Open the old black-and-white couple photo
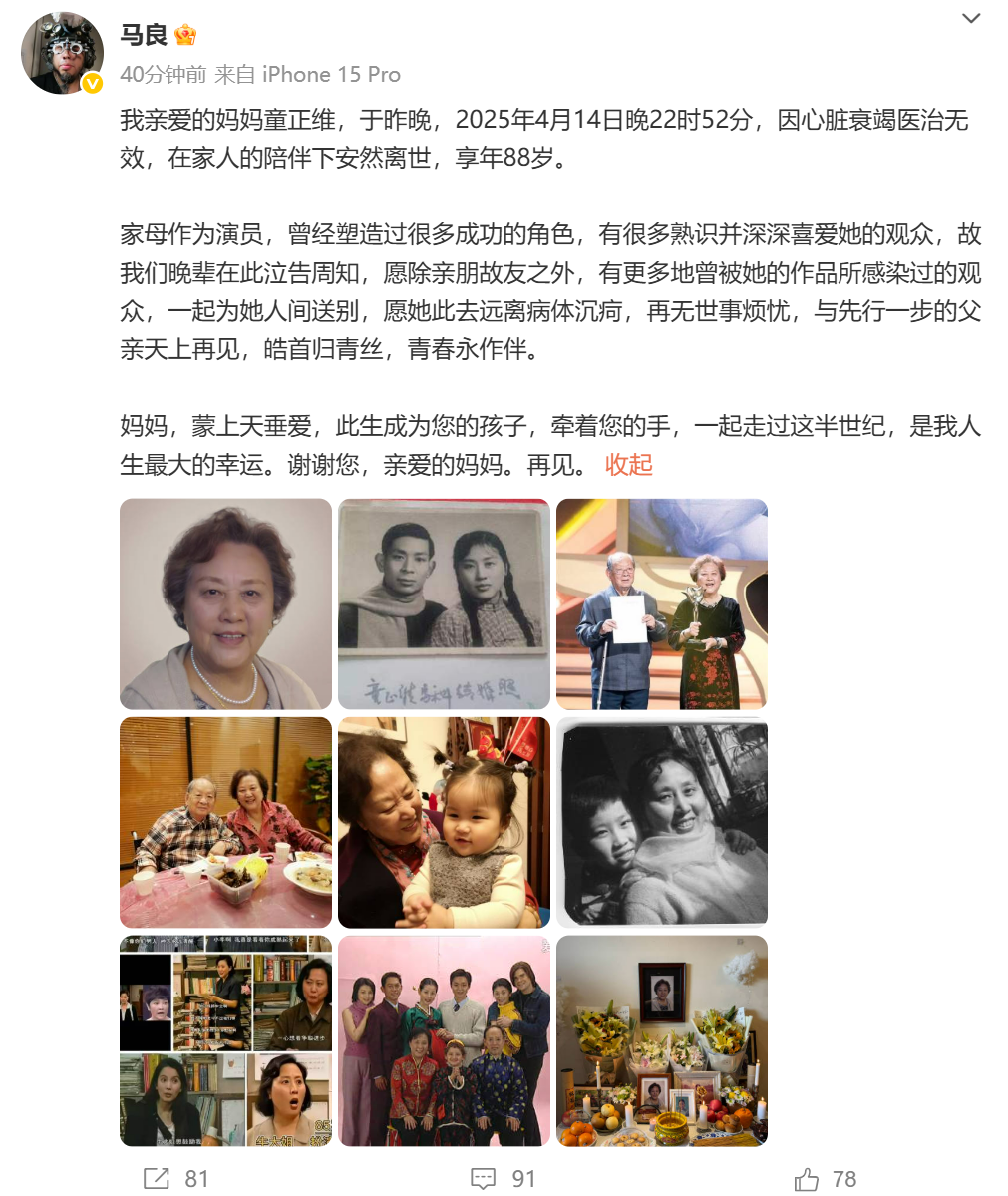This screenshot has height=1196, width=1008. click(x=444, y=604)
